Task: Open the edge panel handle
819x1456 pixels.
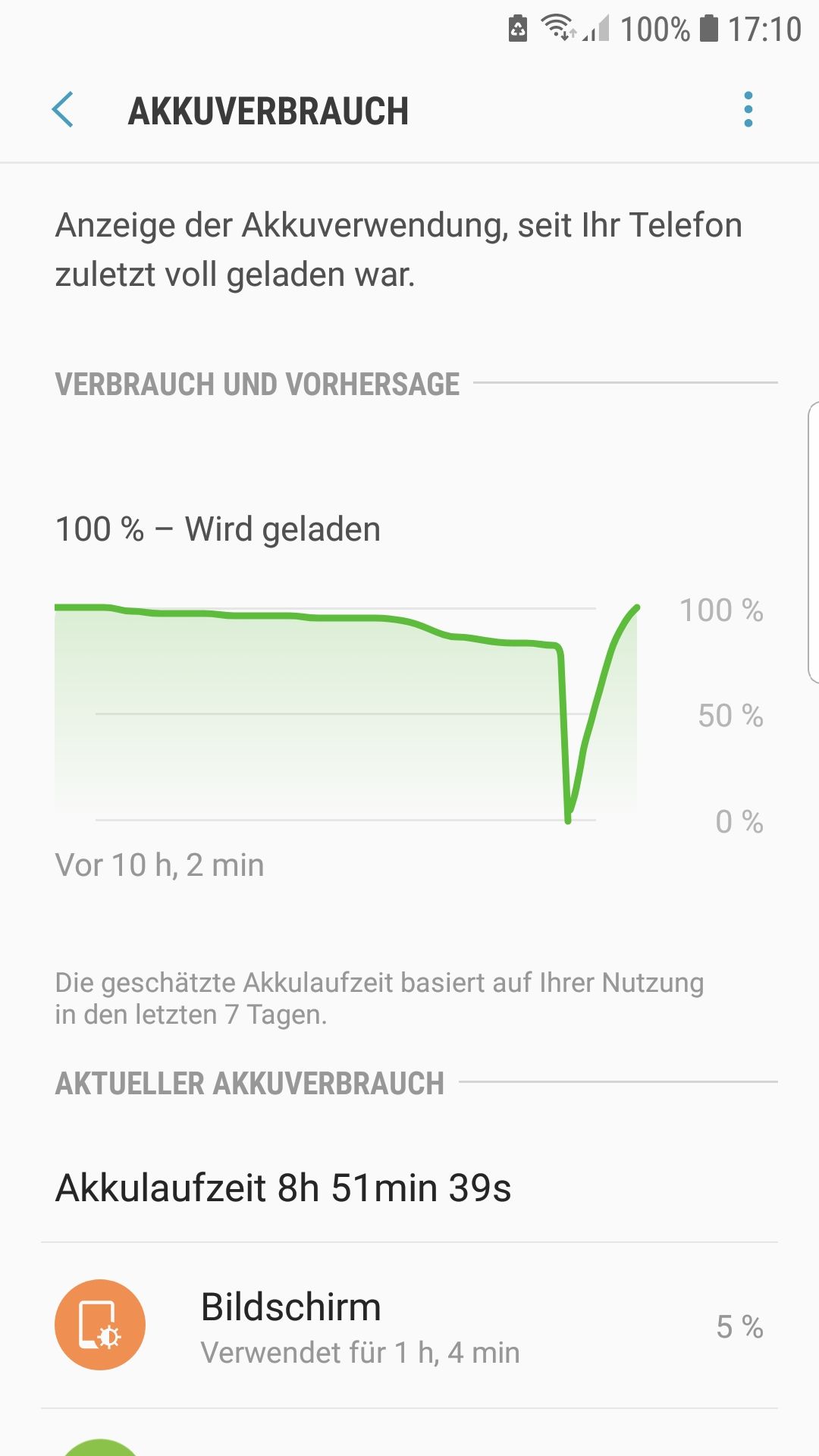Action: click(813, 543)
